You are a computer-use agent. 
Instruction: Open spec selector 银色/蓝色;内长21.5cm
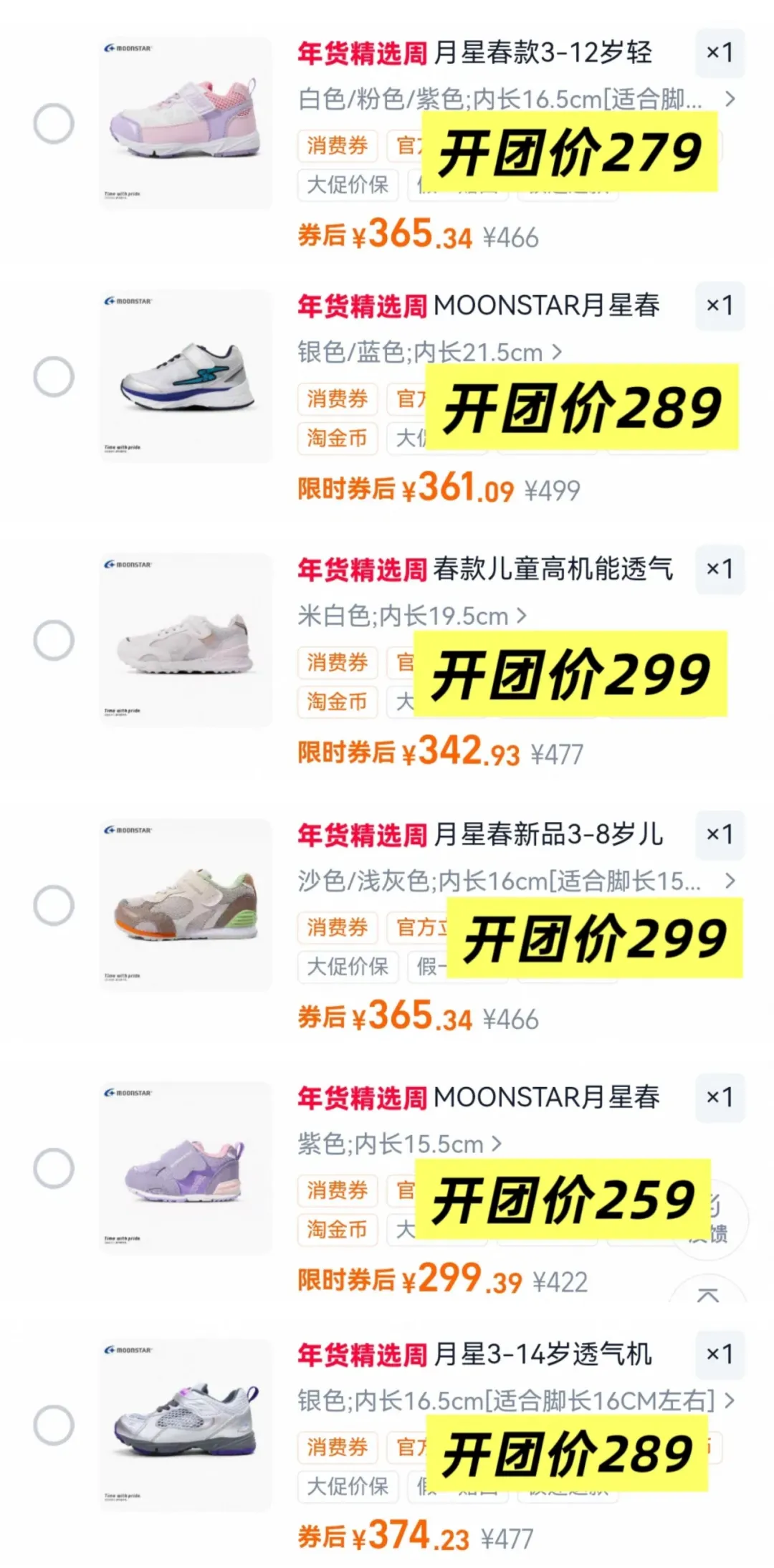[x=430, y=353]
